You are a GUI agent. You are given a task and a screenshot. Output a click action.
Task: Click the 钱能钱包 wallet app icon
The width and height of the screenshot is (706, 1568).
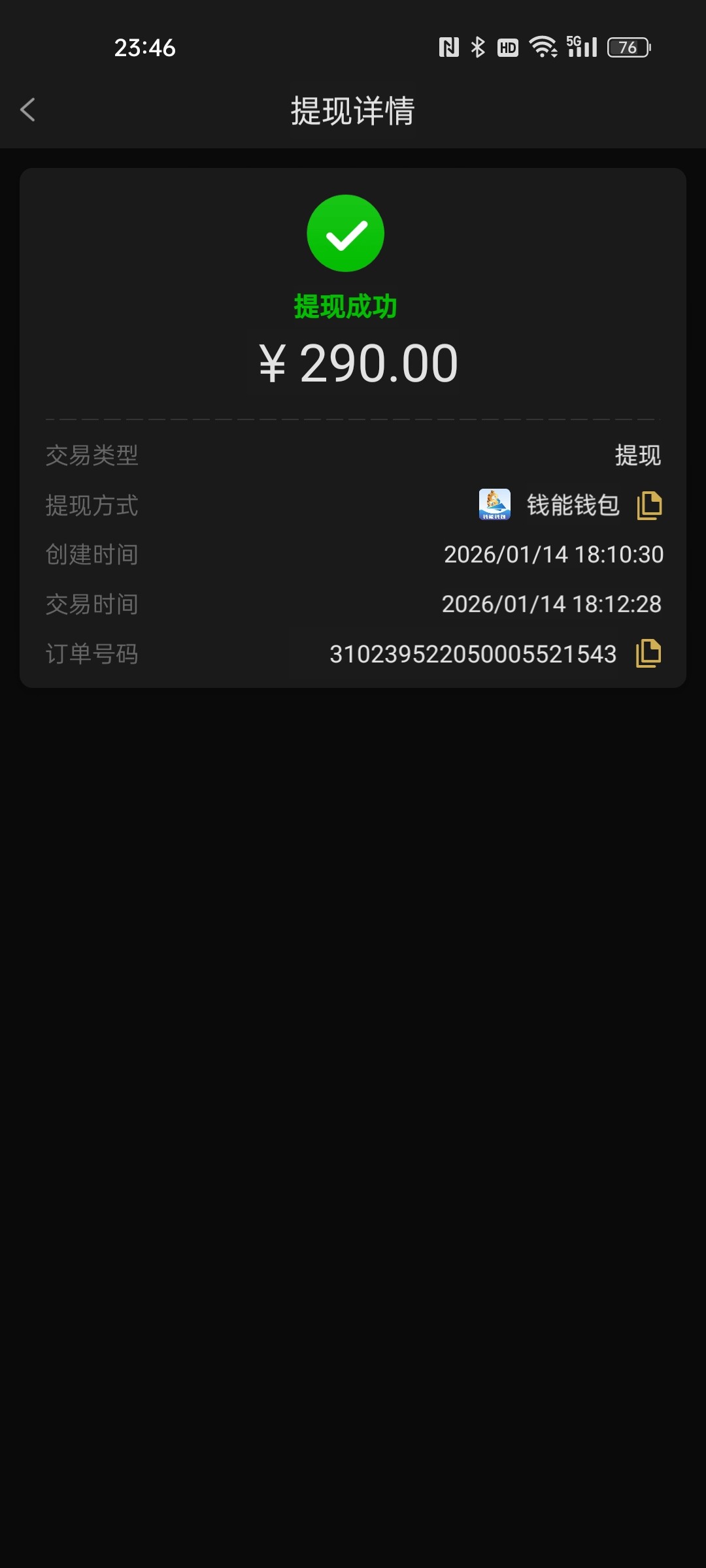[494, 504]
